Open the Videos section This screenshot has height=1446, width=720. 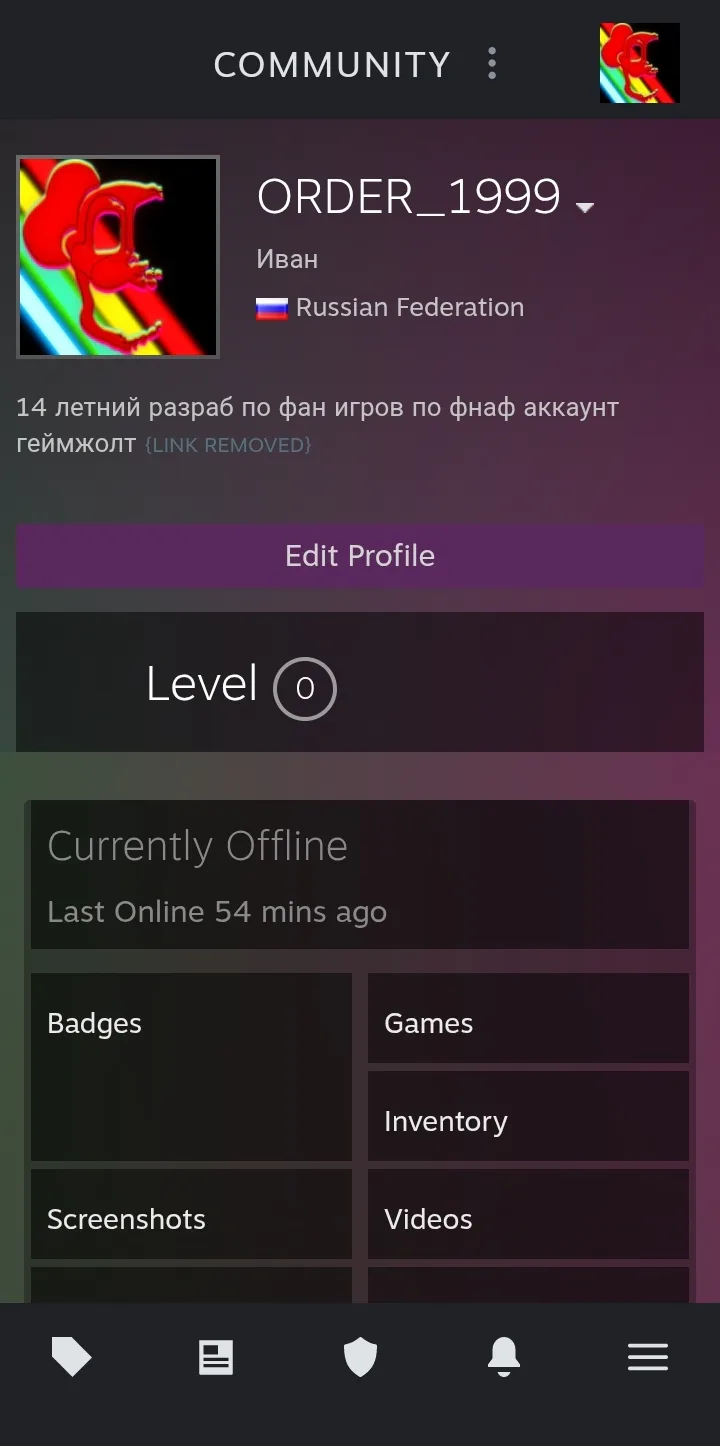pyautogui.click(x=528, y=1214)
